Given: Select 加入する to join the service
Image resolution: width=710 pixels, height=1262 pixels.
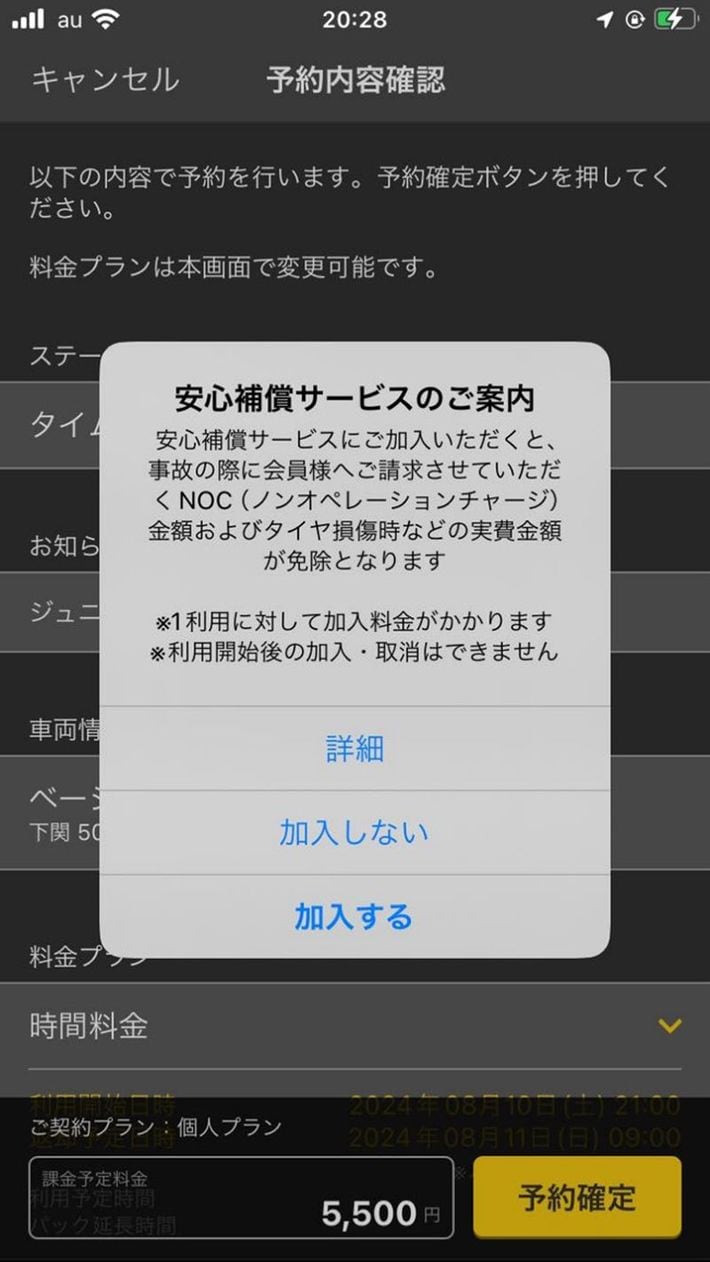Looking at the screenshot, I should 354,916.
